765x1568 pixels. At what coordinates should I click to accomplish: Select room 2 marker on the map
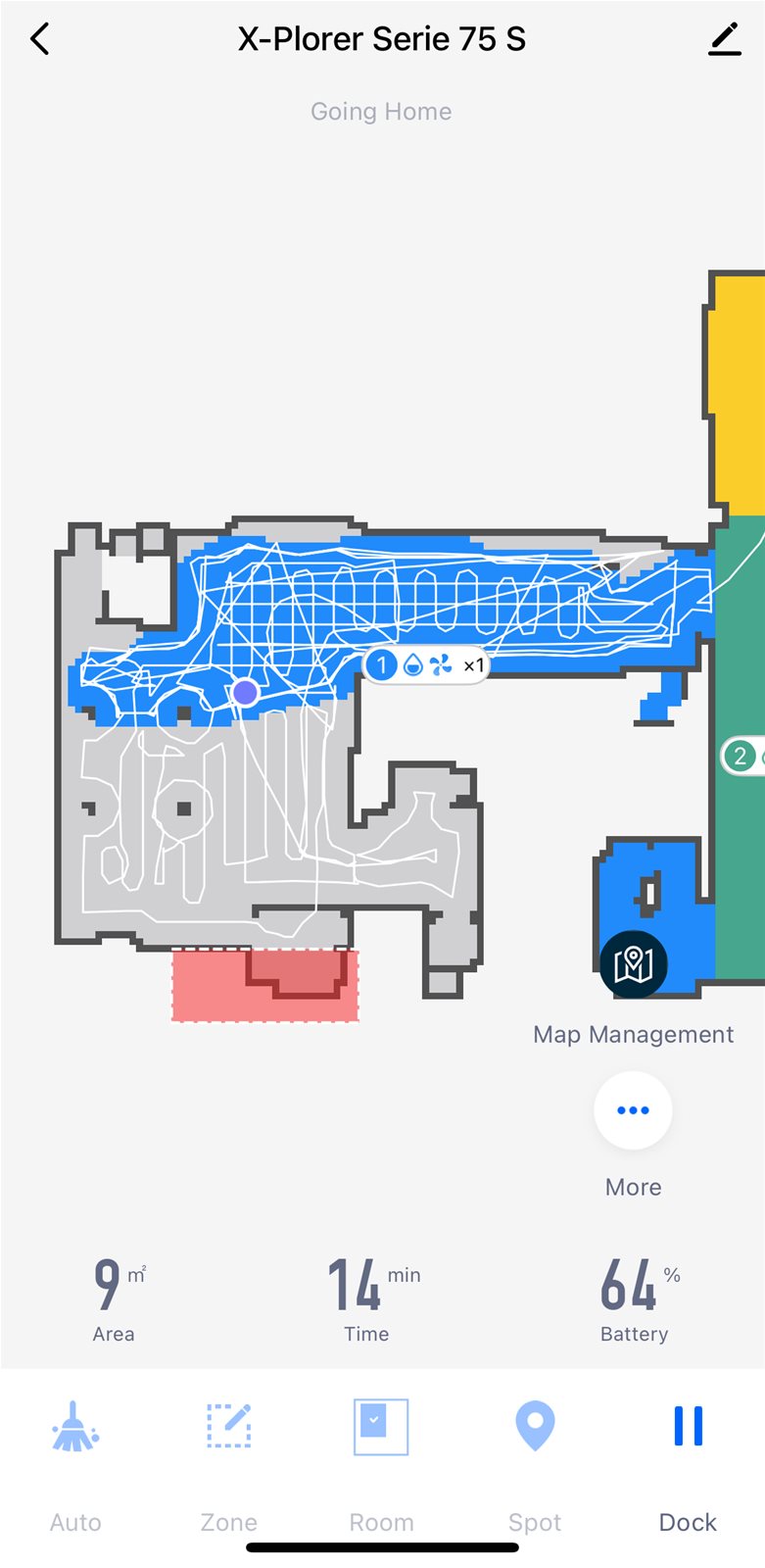click(x=743, y=756)
